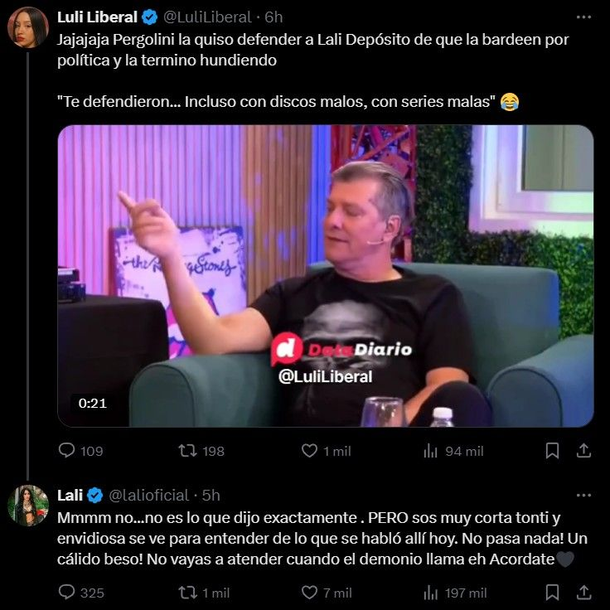Viewport: 610px width, 610px height.
Task: Play the Pergolini video clip
Action: tap(325, 276)
